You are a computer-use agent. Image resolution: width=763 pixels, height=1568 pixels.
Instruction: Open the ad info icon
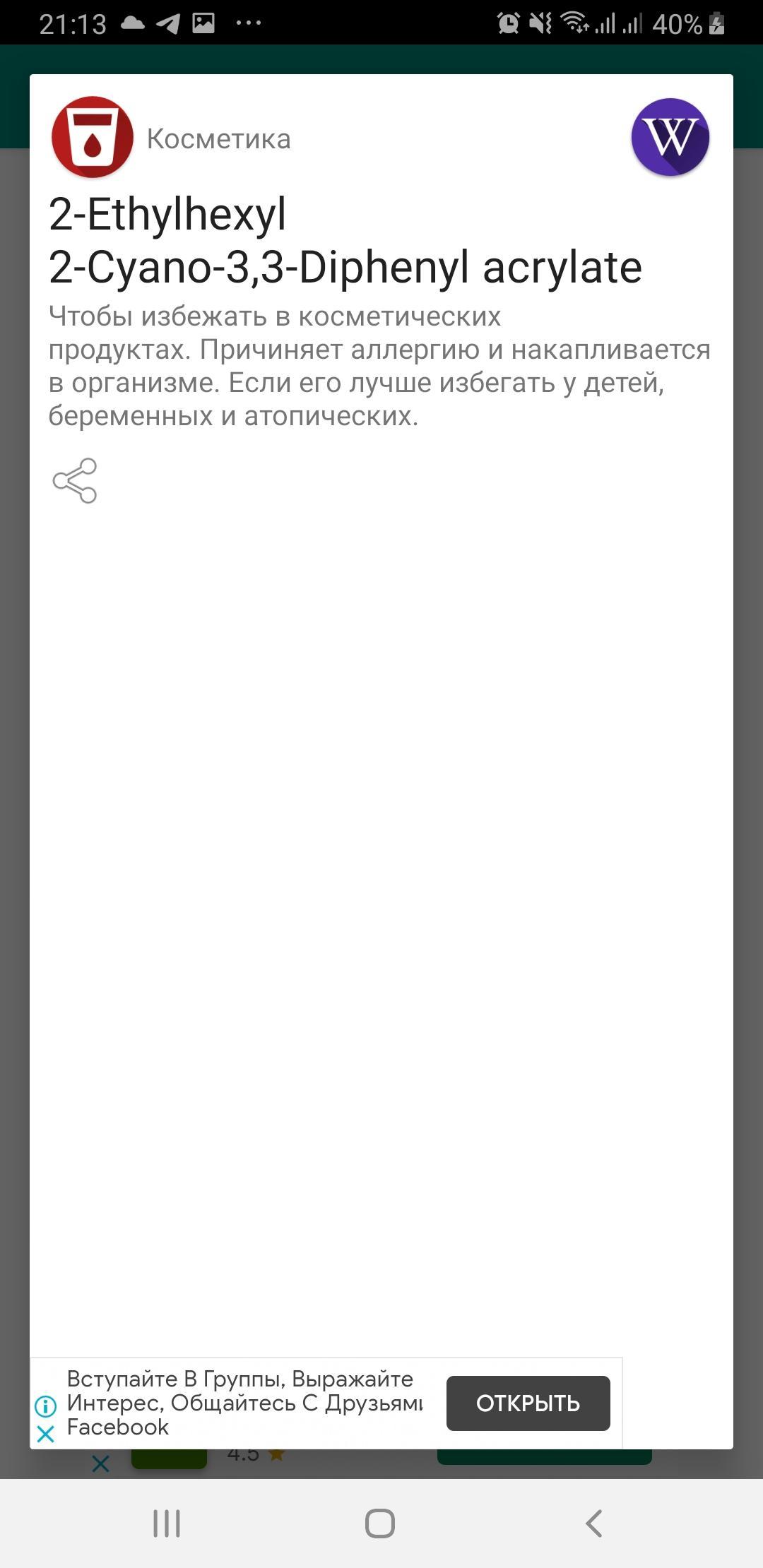coord(45,1406)
